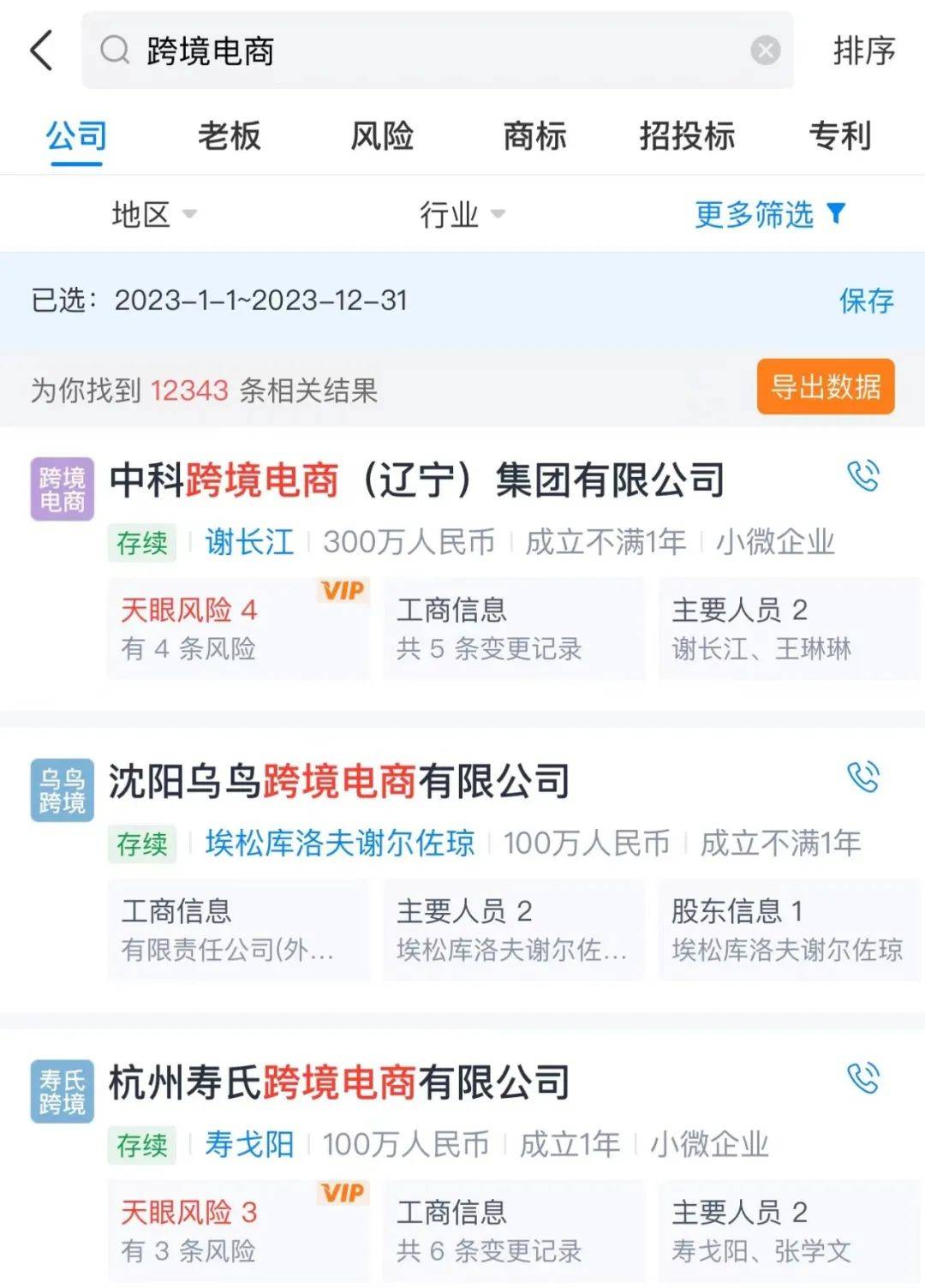This screenshot has height=1288, width=925.
Task: Tap the search field with 跨境电商
Action: [428, 51]
